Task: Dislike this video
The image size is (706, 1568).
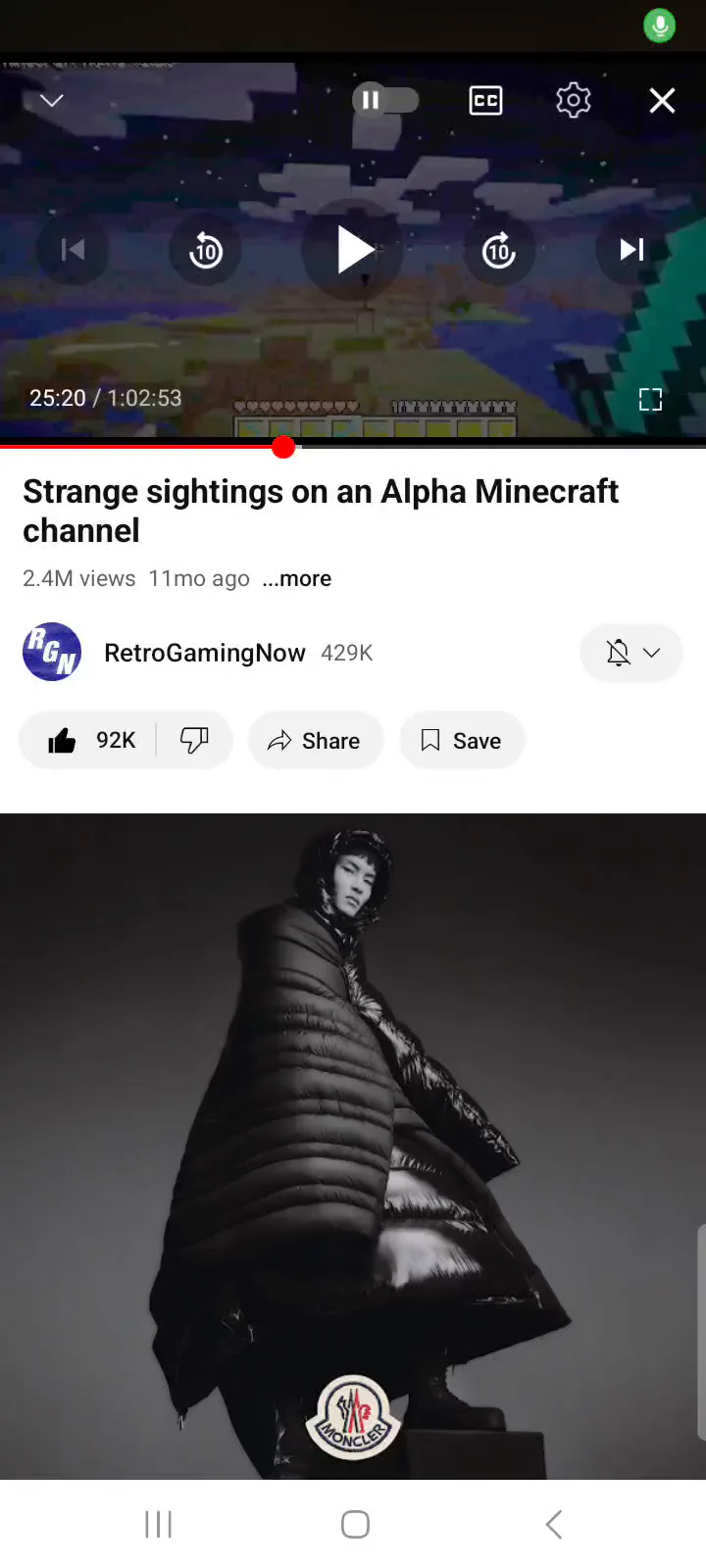Action: (x=194, y=741)
